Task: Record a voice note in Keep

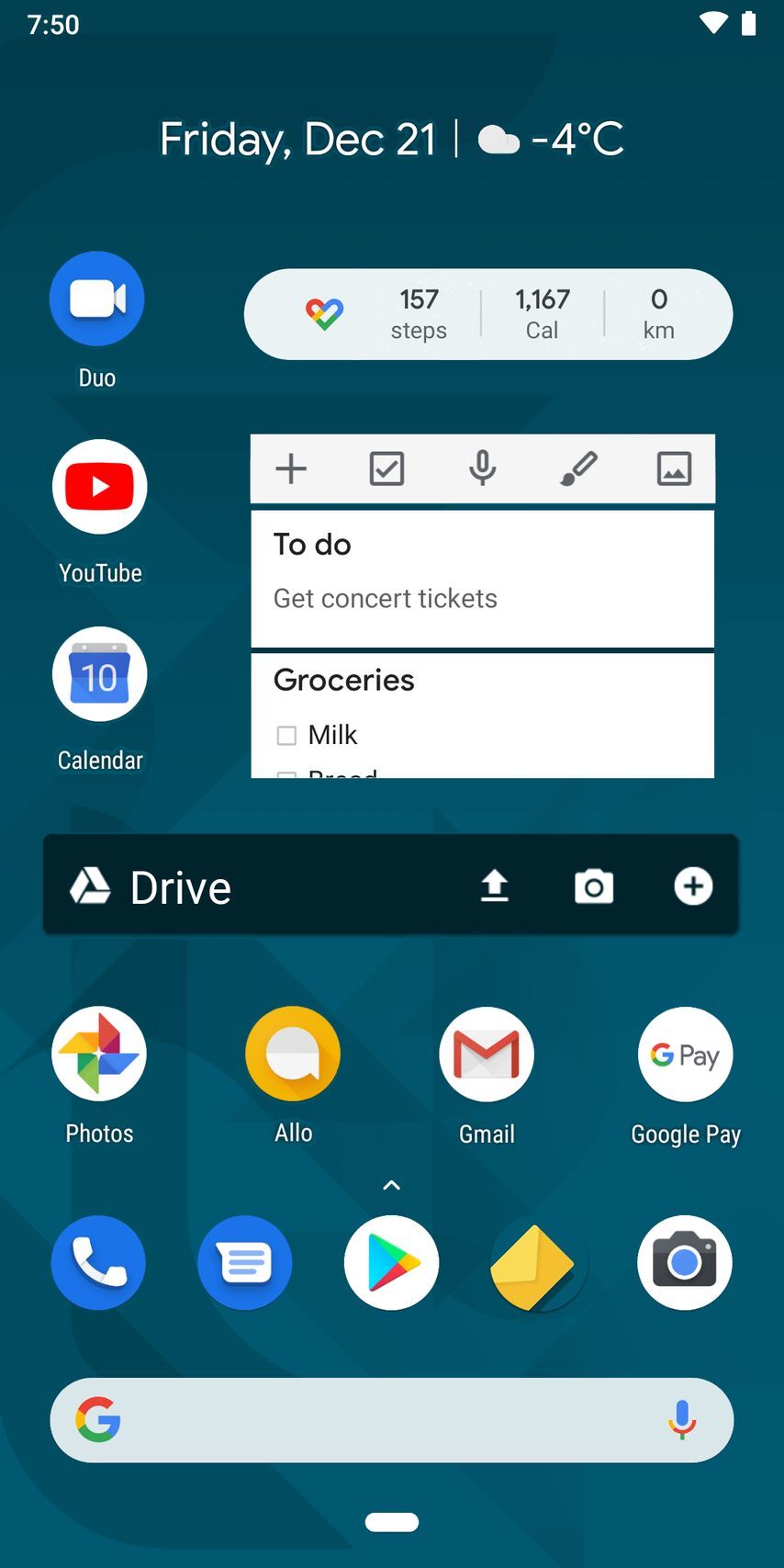Action: pos(482,468)
